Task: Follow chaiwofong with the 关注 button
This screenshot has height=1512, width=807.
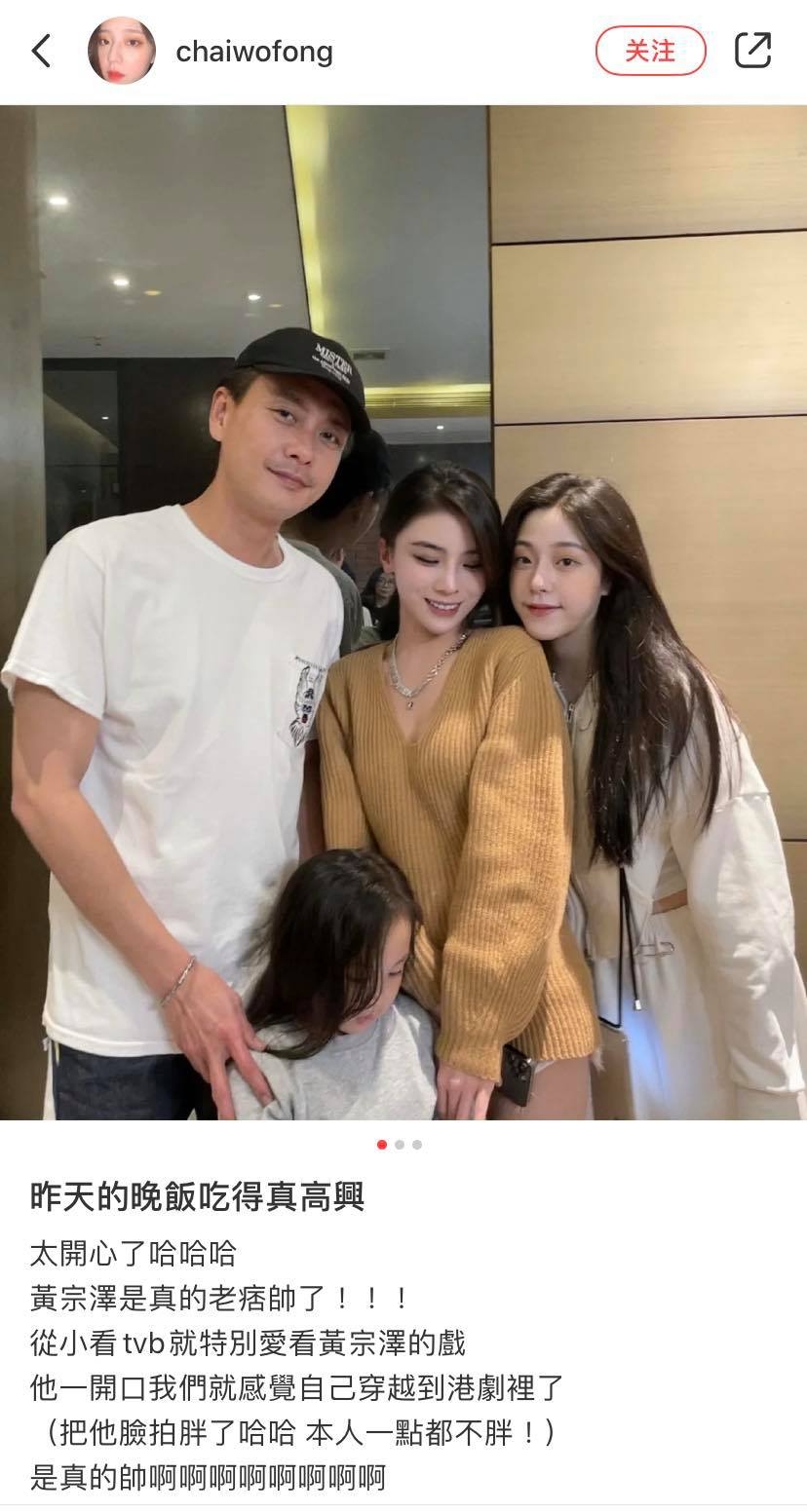Action: point(650,51)
